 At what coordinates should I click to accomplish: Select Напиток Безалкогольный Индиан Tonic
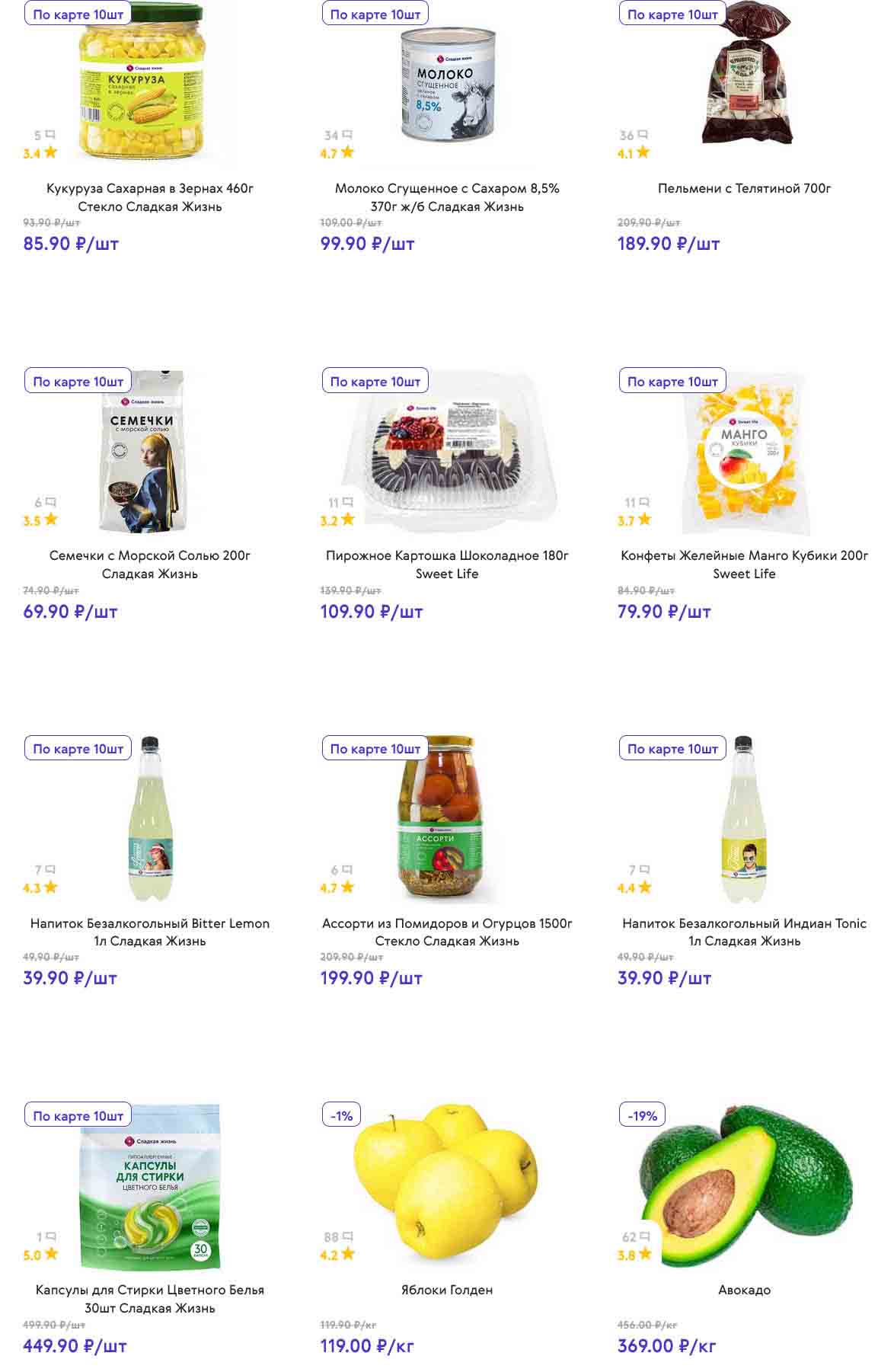(x=744, y=932)
